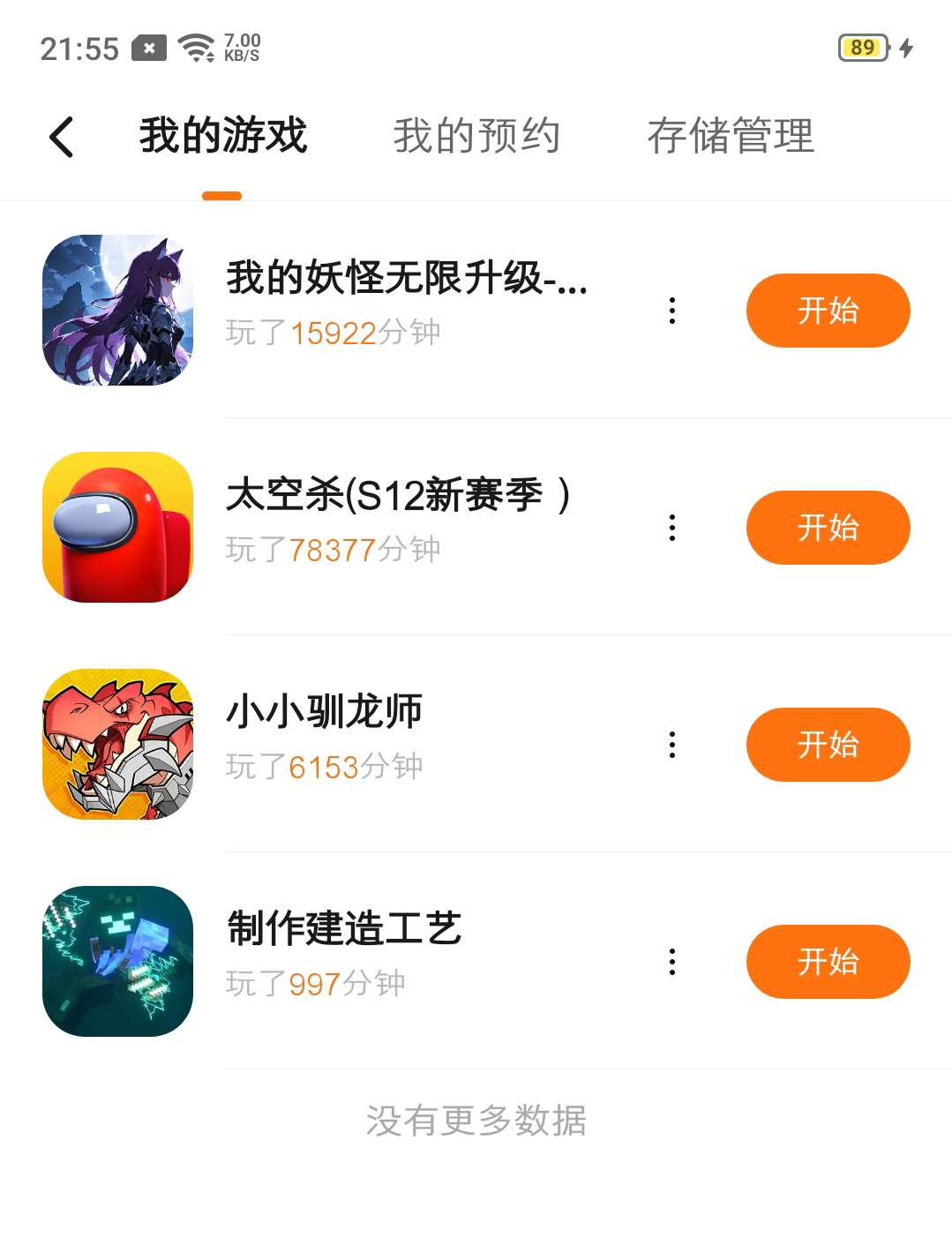Switch to the 存储管理 tab

731,137
